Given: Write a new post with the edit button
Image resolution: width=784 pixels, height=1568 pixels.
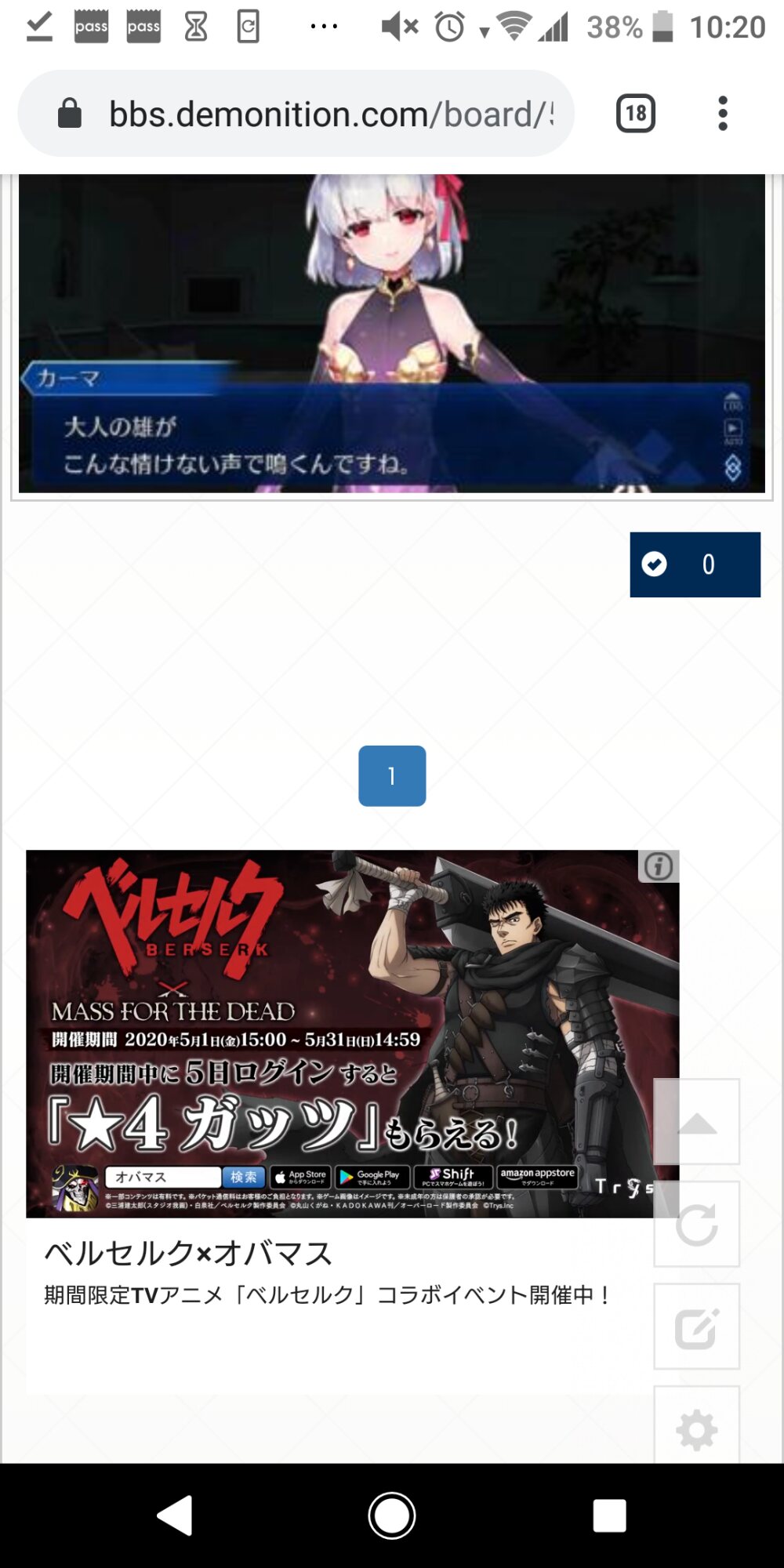Looking at the screenshot, I should (x=696, y=1327).
